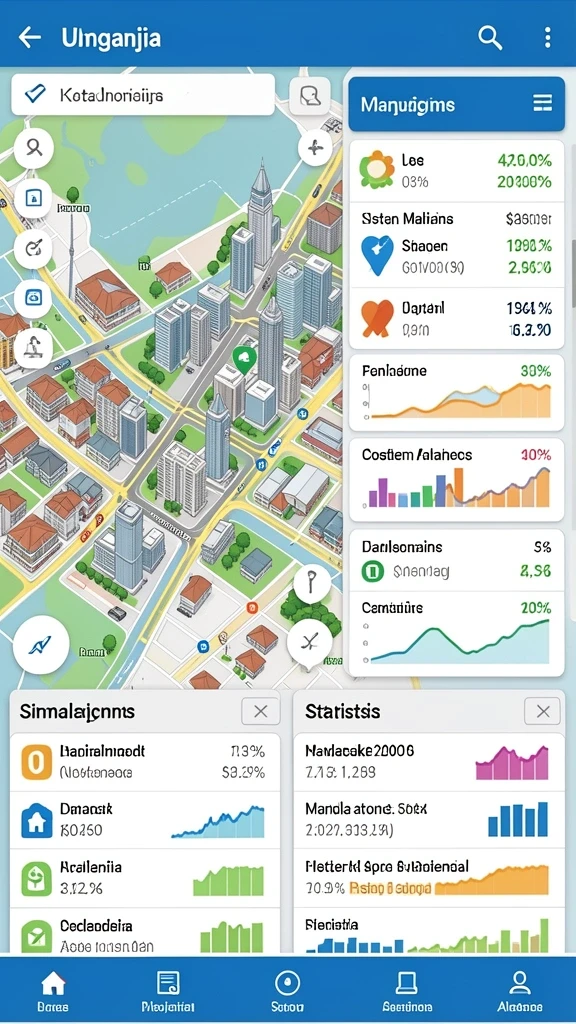
Task: Open the green line chart card in the side panel
Action: [456, 633]
